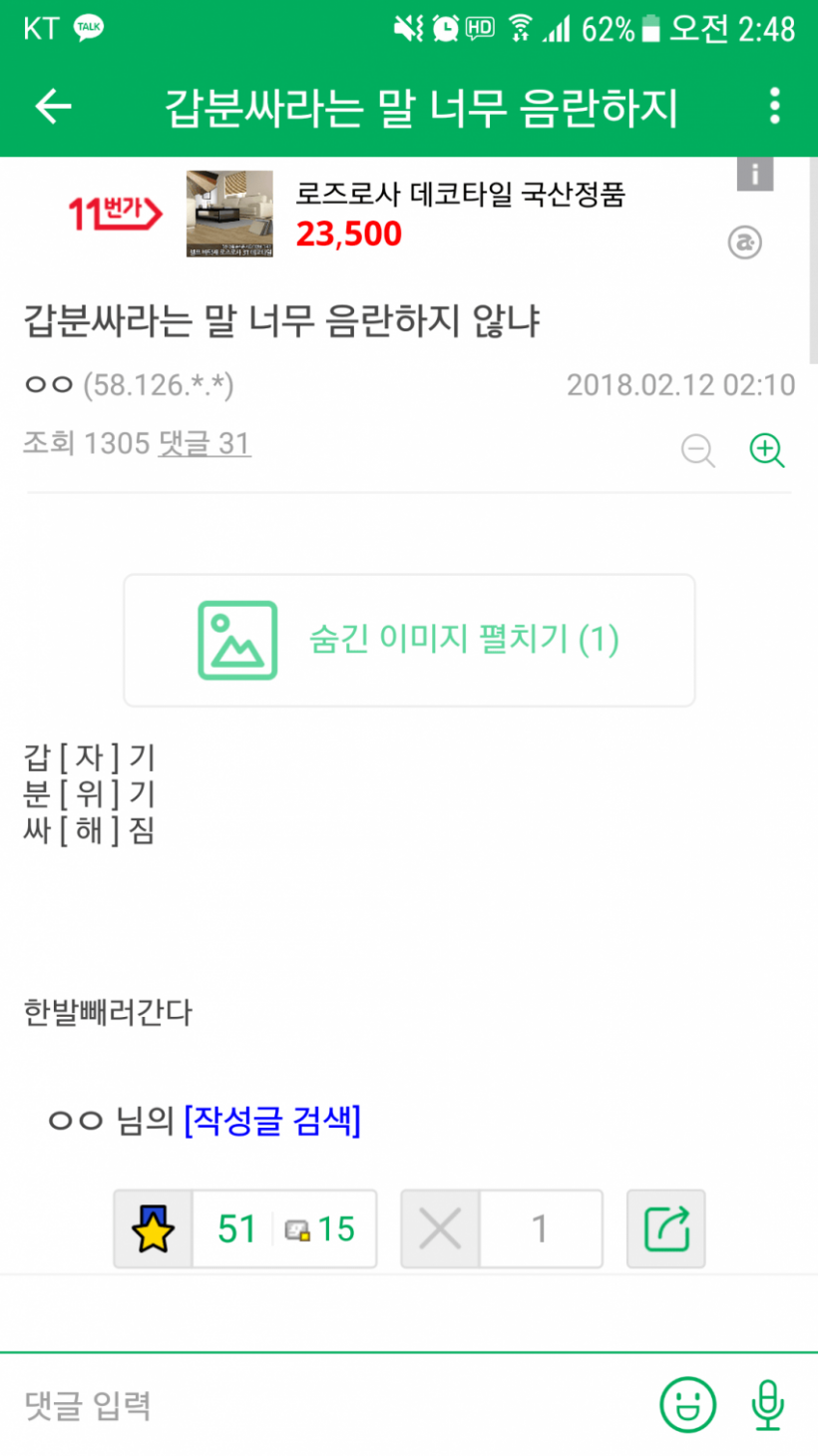Share this post
818x1456 pixels.
pos(665,1228)
